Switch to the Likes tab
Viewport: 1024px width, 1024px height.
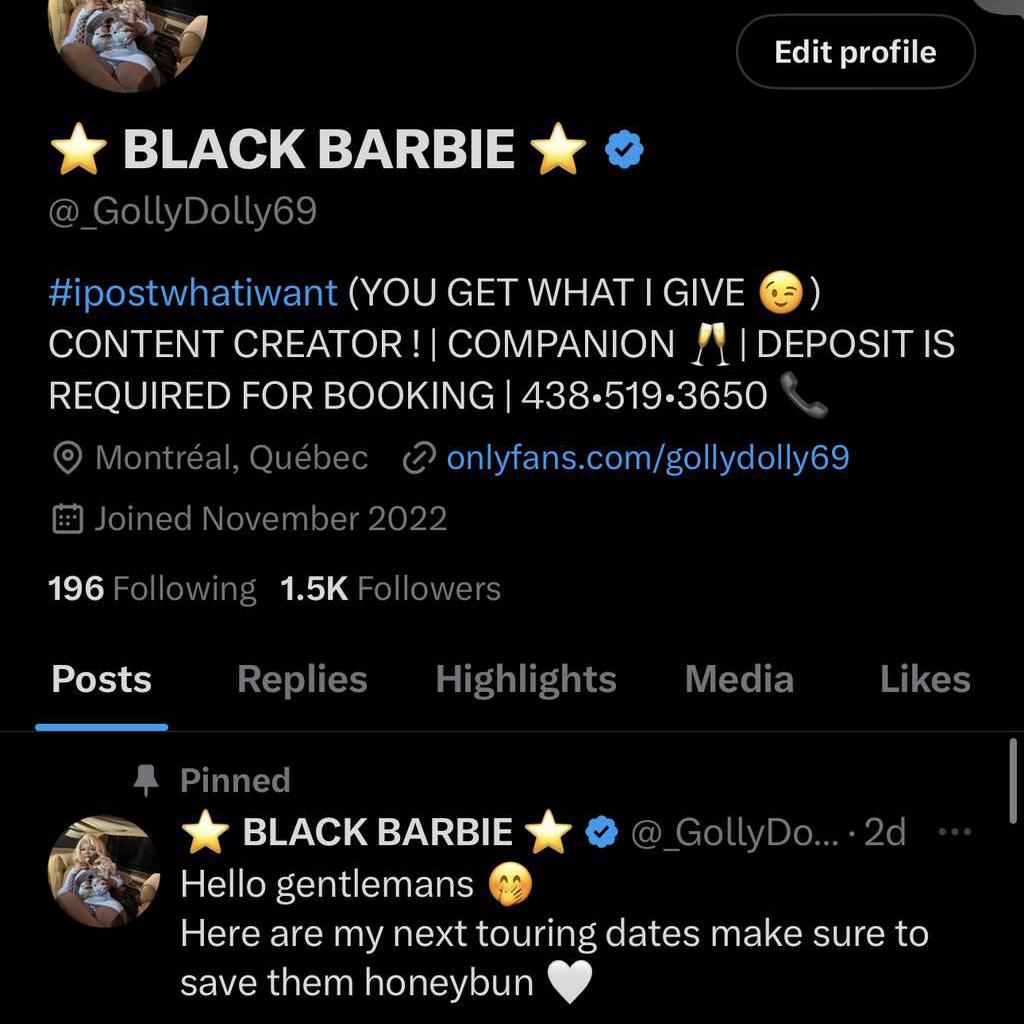tap(925, 680)
